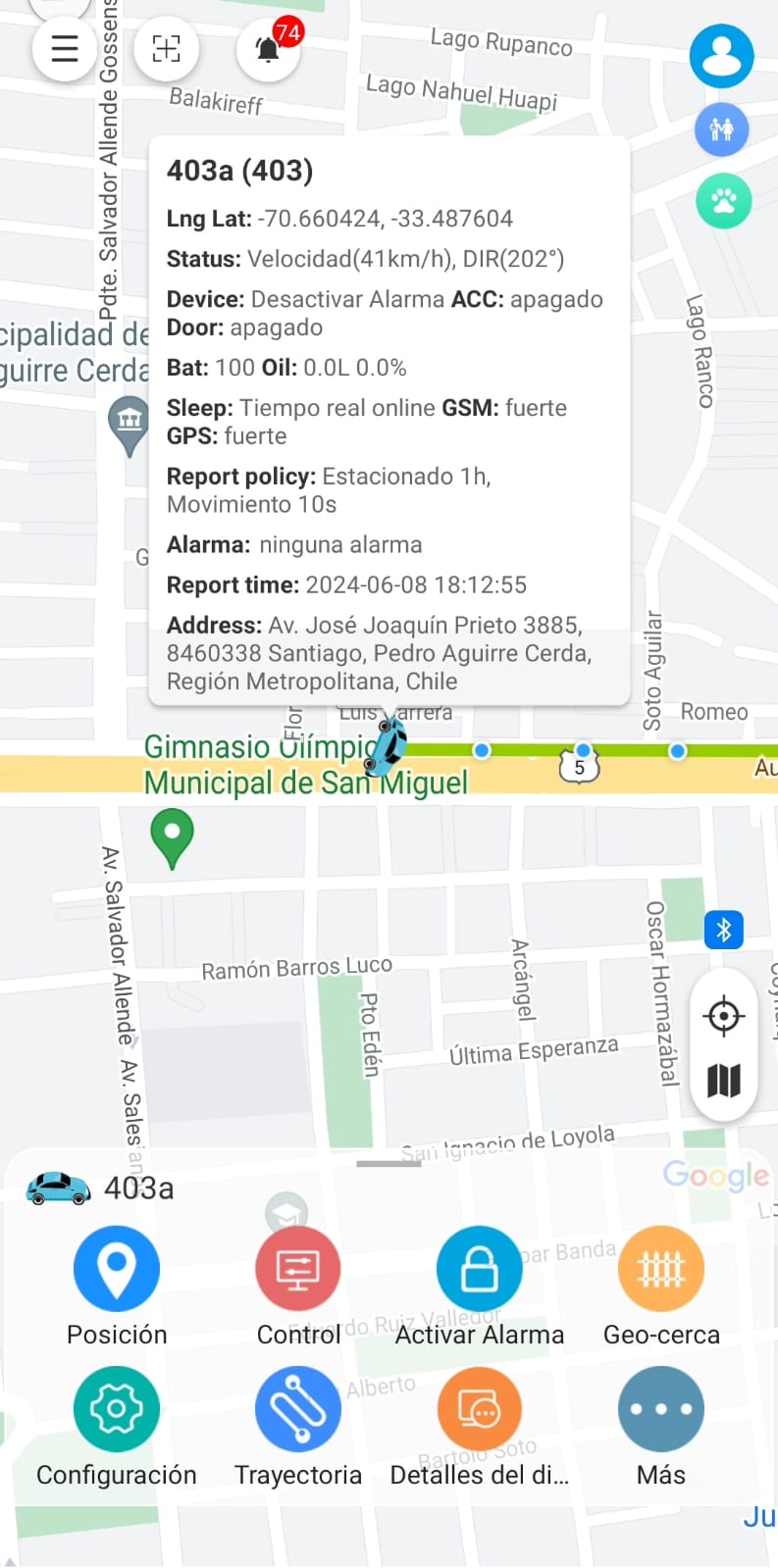This screenshot has width=778, height=1568.
Task: Open Detalles del dispositivo
Action: click(x=480, y=1409)
